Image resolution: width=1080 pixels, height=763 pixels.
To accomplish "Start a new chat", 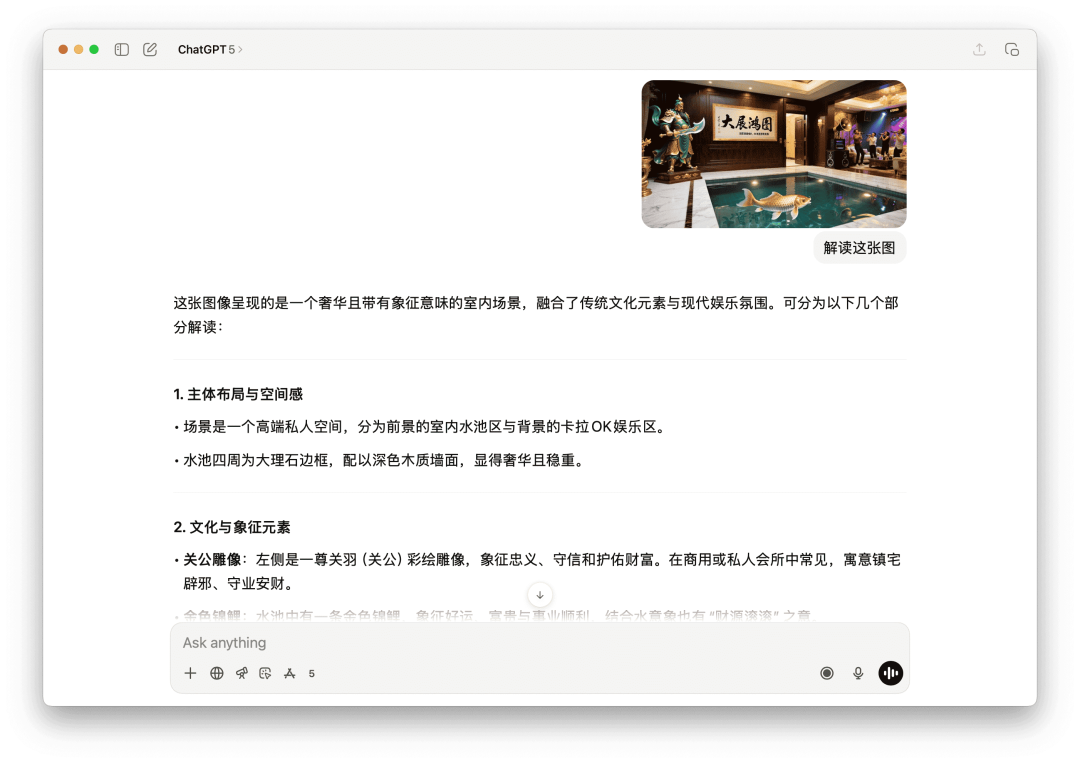I will 150,49.
